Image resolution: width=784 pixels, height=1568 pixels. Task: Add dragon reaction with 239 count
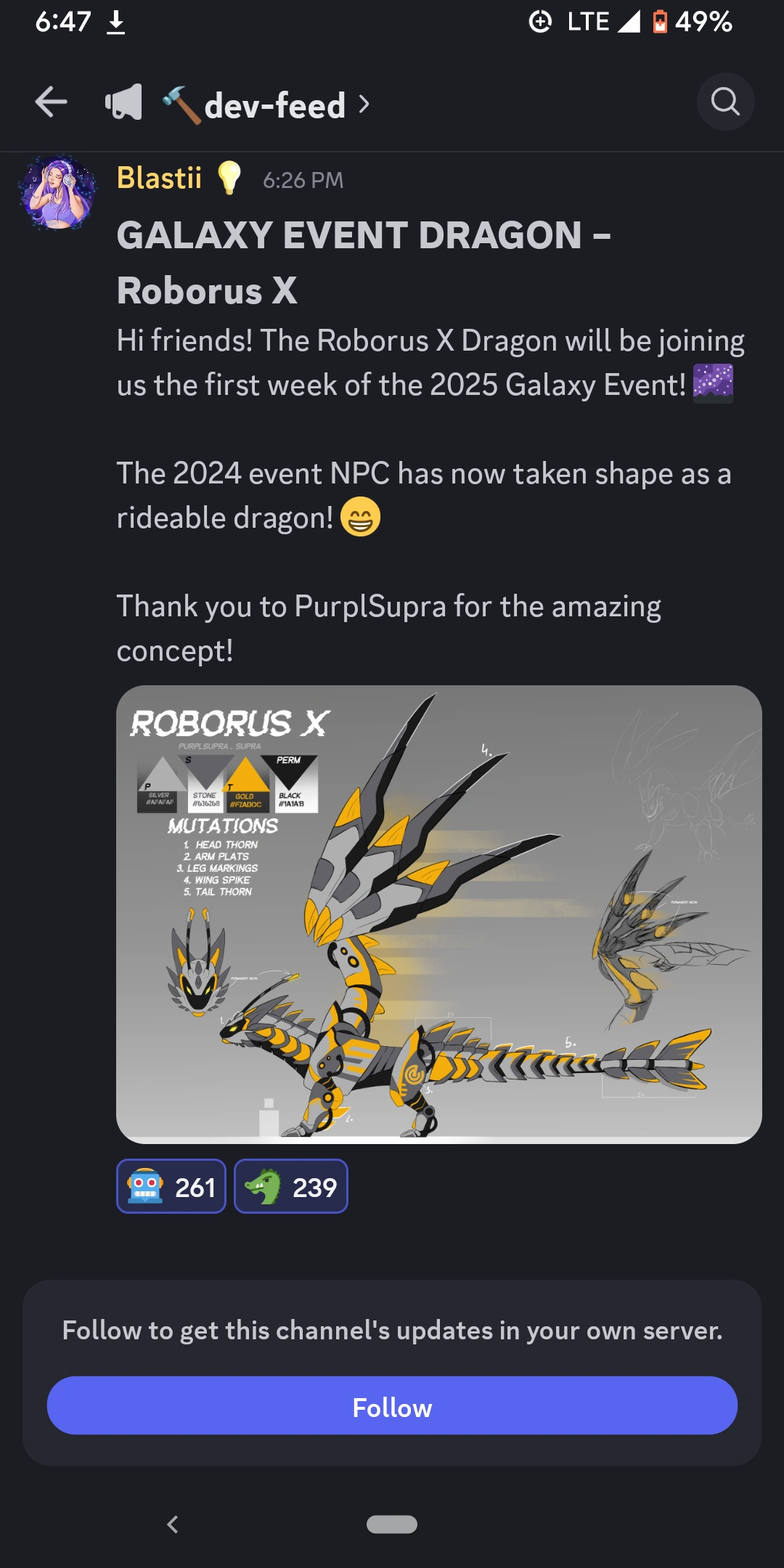(291, 1187)
